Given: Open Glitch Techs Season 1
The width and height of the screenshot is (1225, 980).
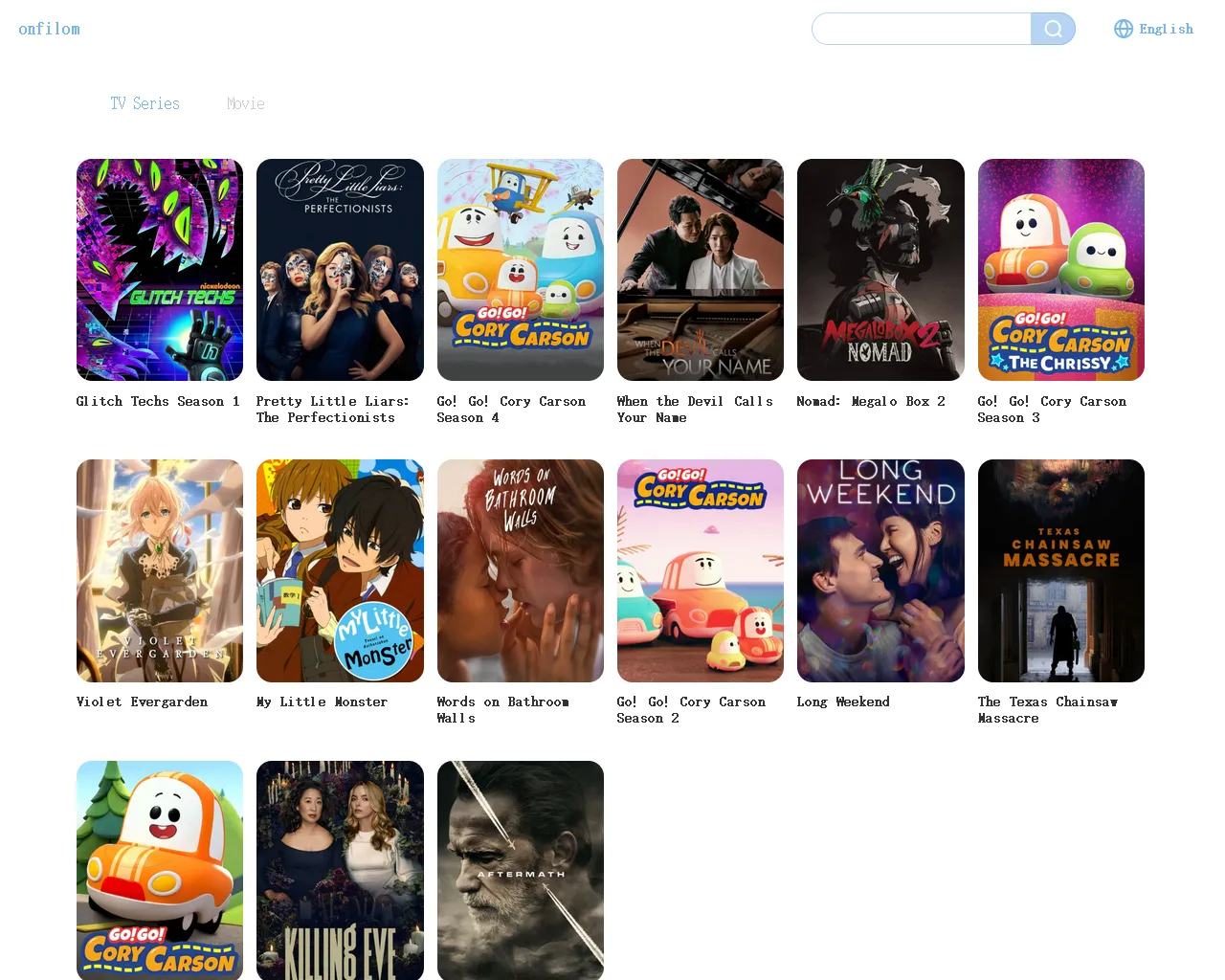Looking at the screenshot, I should click(160, 270).
